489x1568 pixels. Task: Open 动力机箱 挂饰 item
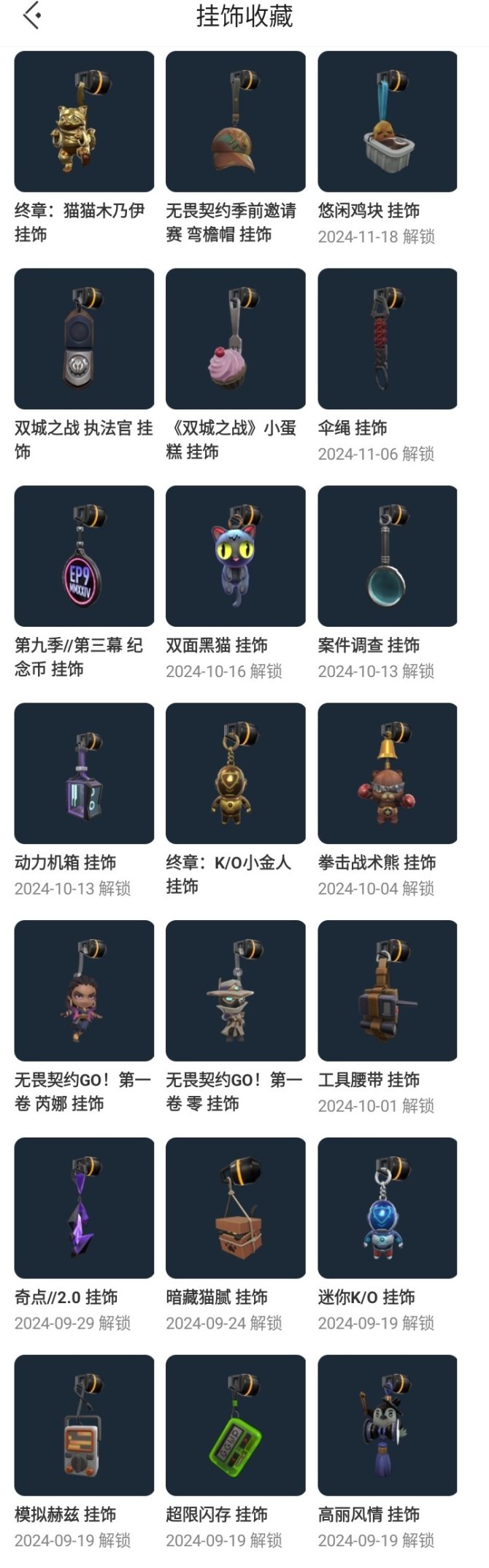[84, 773]
